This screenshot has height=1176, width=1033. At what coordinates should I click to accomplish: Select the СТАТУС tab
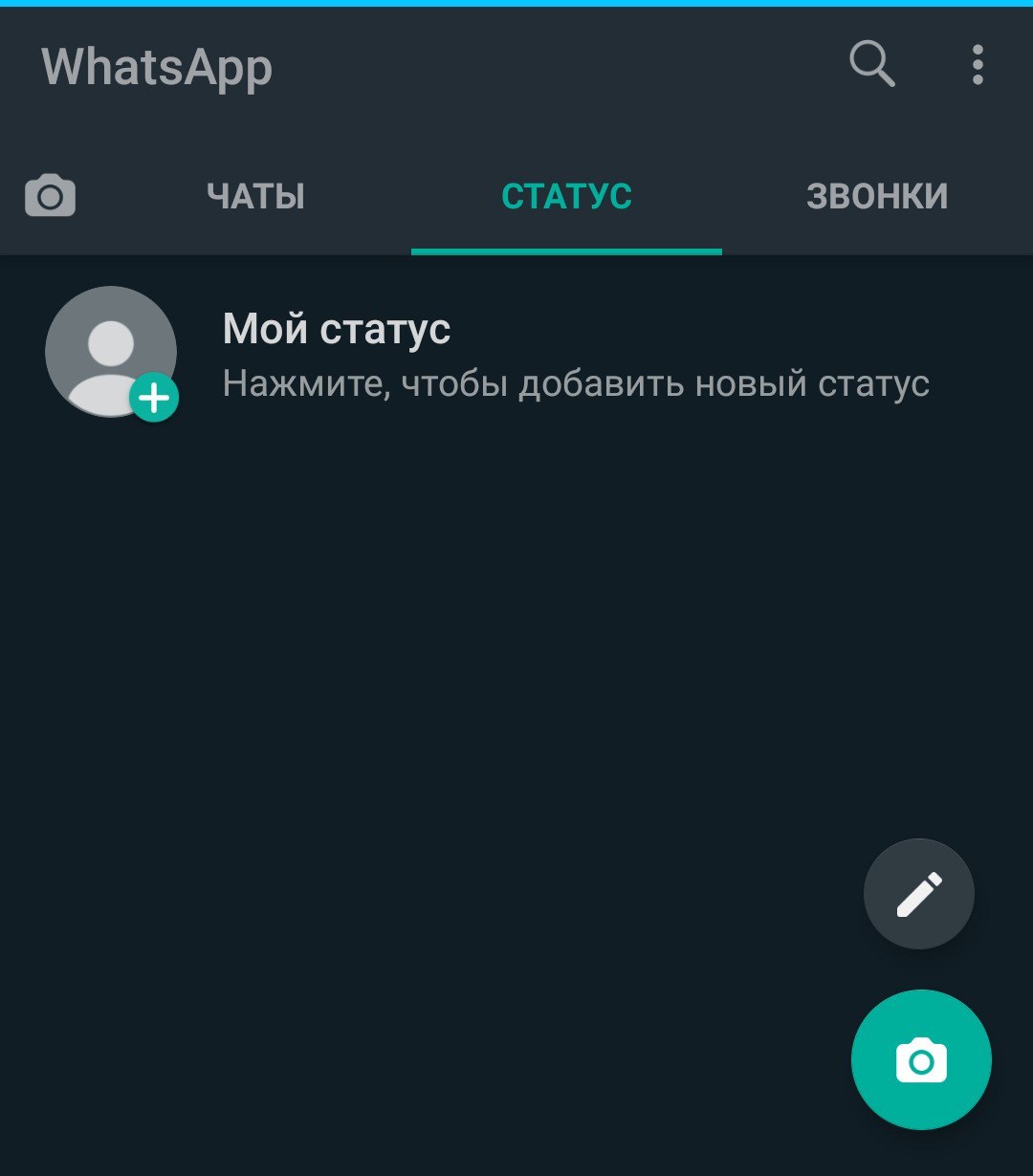coord(566,197)
